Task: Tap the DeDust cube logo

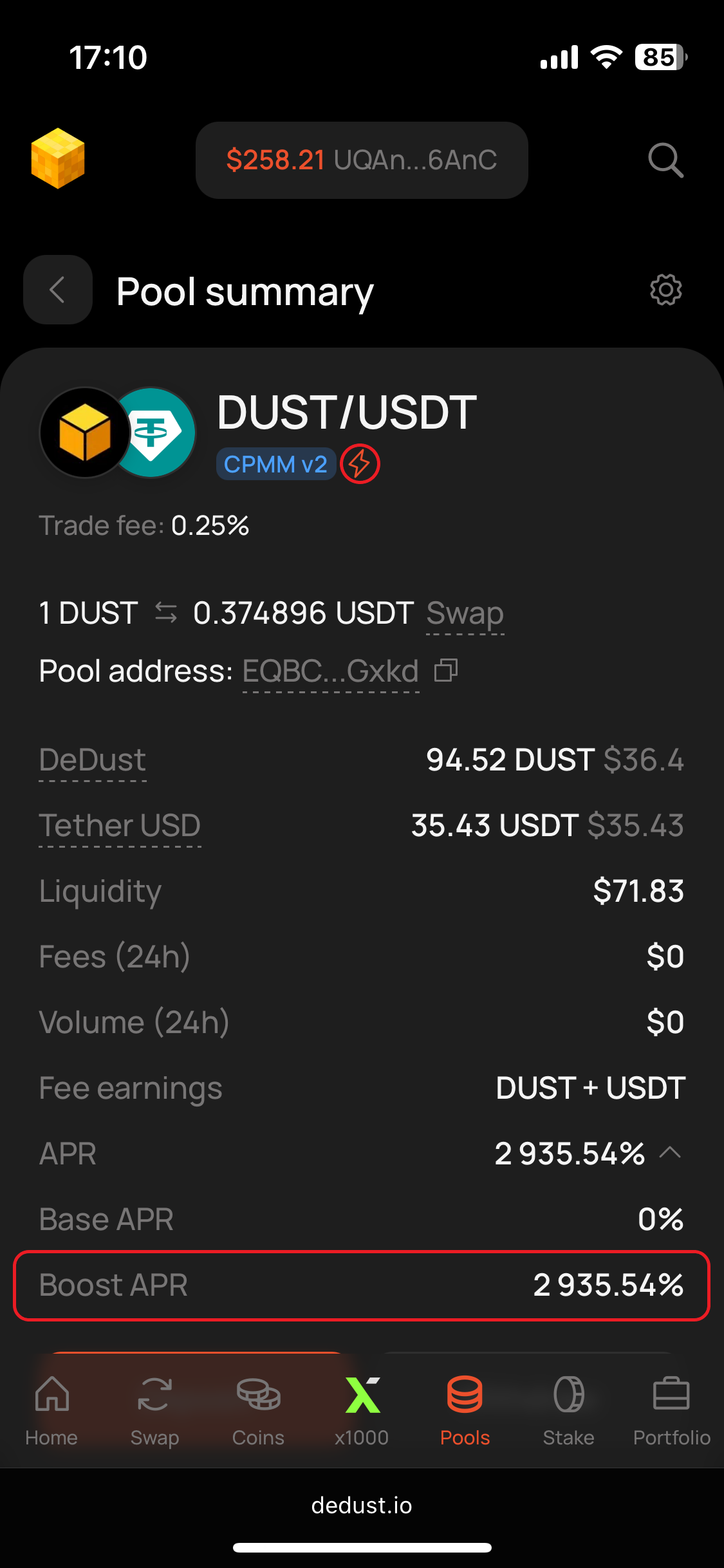Action: click(58, 159)
